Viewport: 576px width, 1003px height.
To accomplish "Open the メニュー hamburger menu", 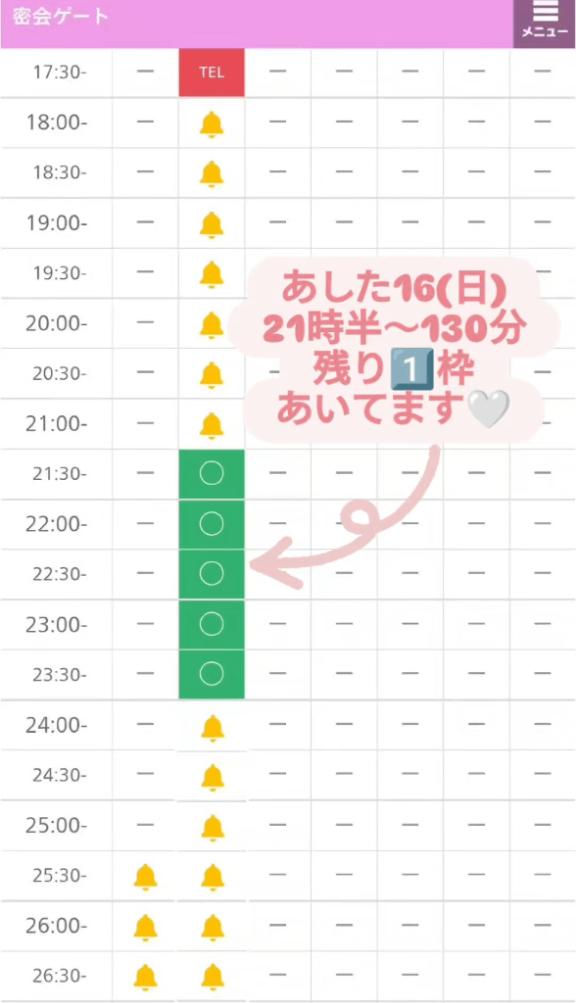I will pyautogui.click(x=544, y=24).
